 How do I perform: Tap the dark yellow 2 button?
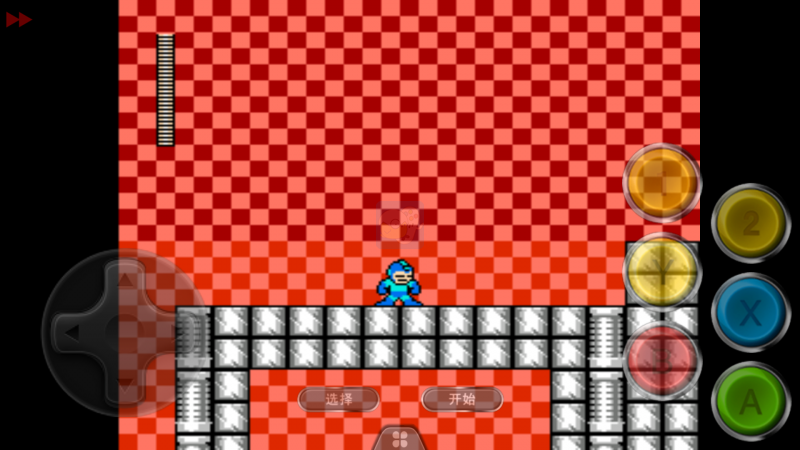[750, 224]
